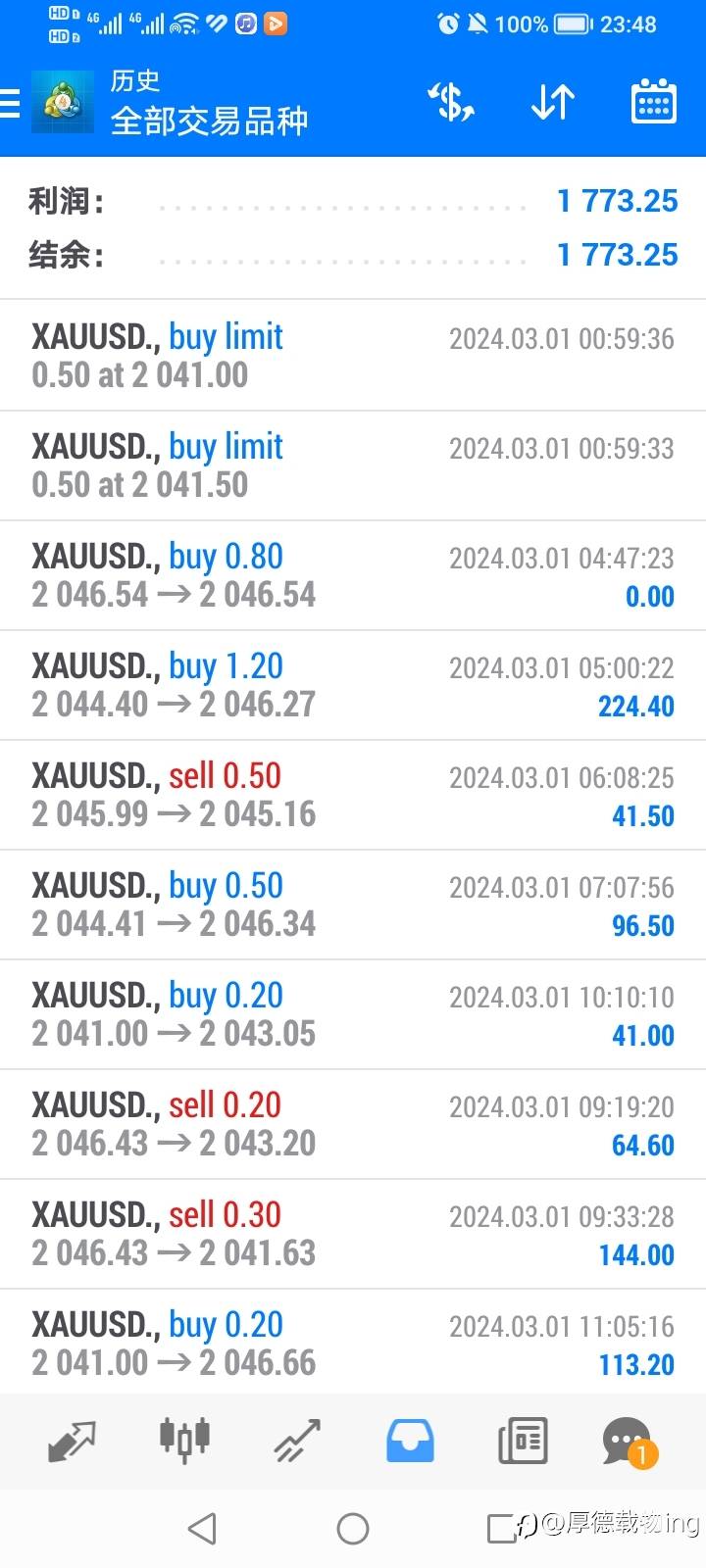Expand the buy 0.20 trade with 113.20 profit

tap(353, 1344)
